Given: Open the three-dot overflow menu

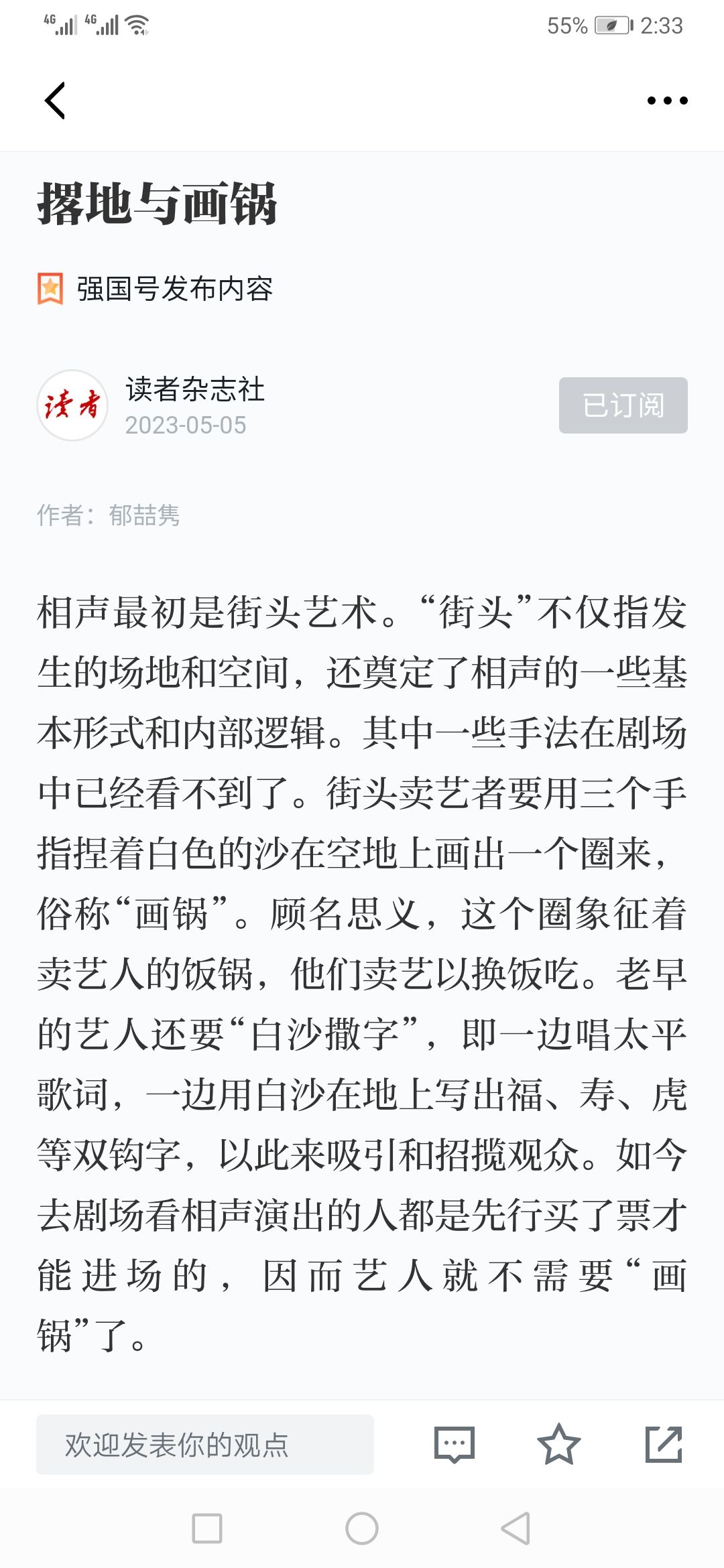Looking at the screenshot, I should (667, 101).
